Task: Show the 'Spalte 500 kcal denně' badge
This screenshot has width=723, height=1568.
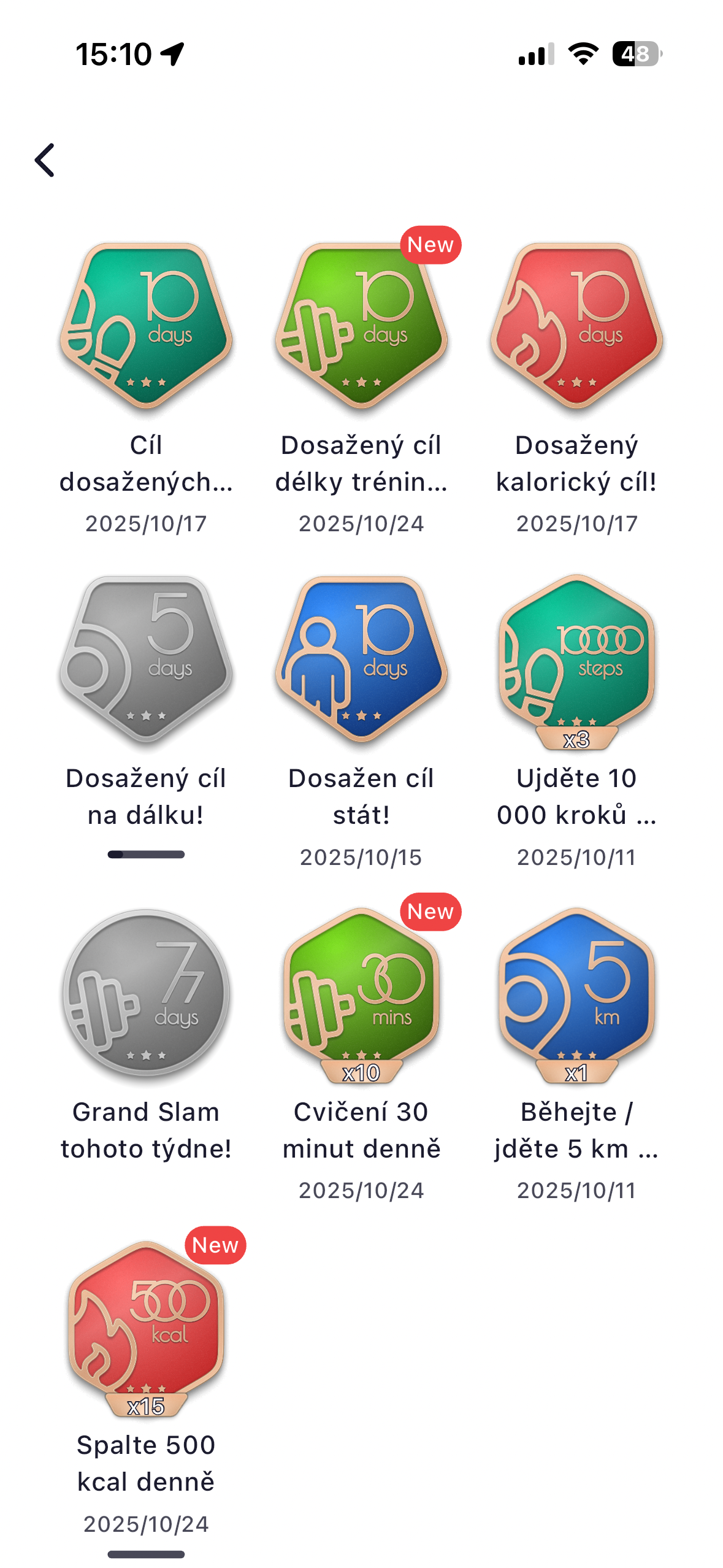Action: coord(146,1326)
